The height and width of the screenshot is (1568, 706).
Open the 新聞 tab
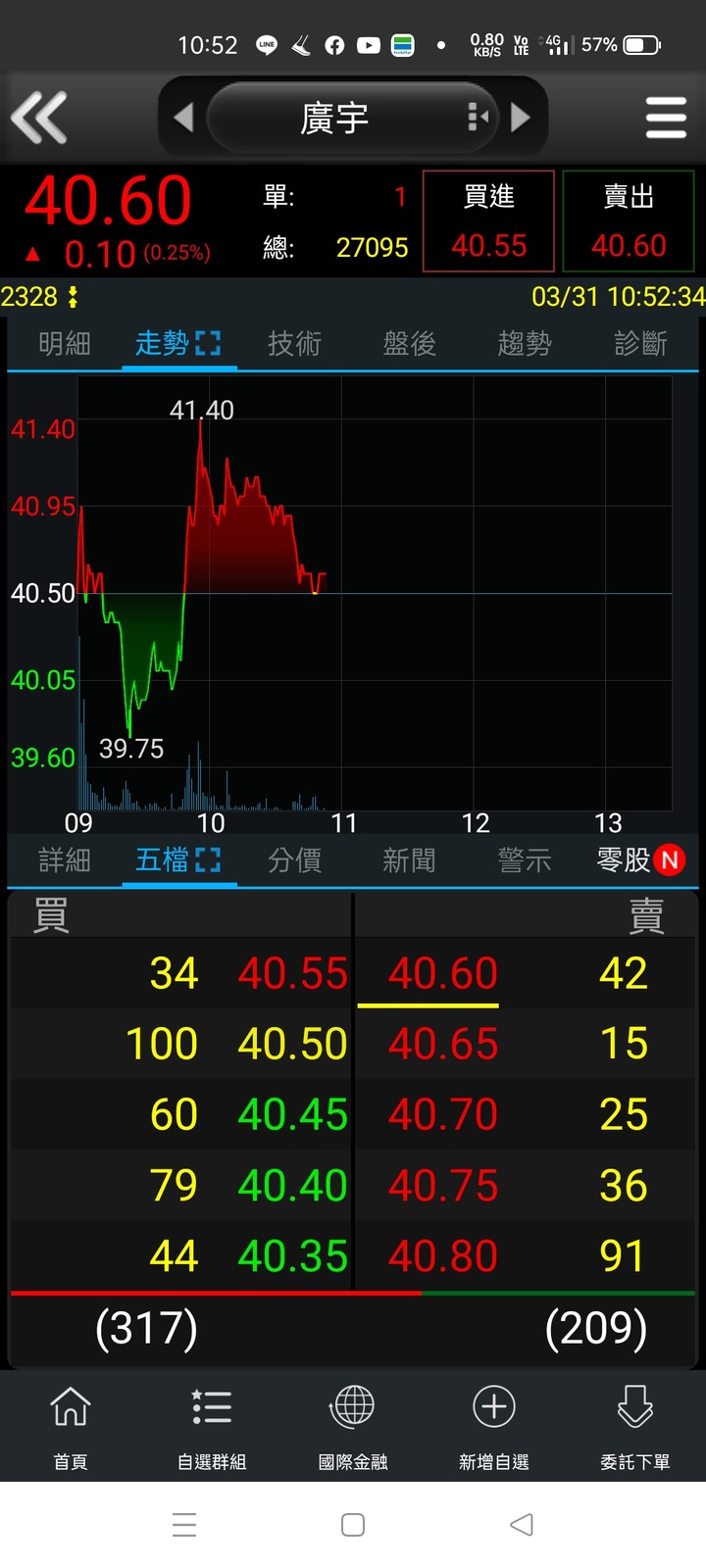coord(409,860)
